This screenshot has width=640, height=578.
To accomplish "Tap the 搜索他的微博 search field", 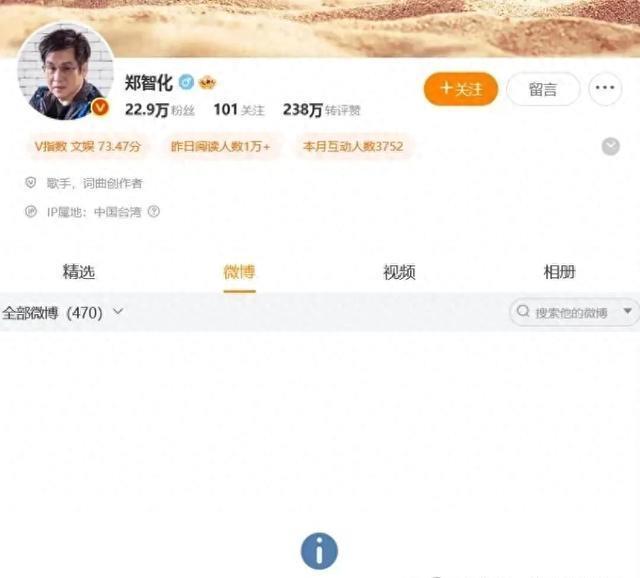I will (567, 312).
